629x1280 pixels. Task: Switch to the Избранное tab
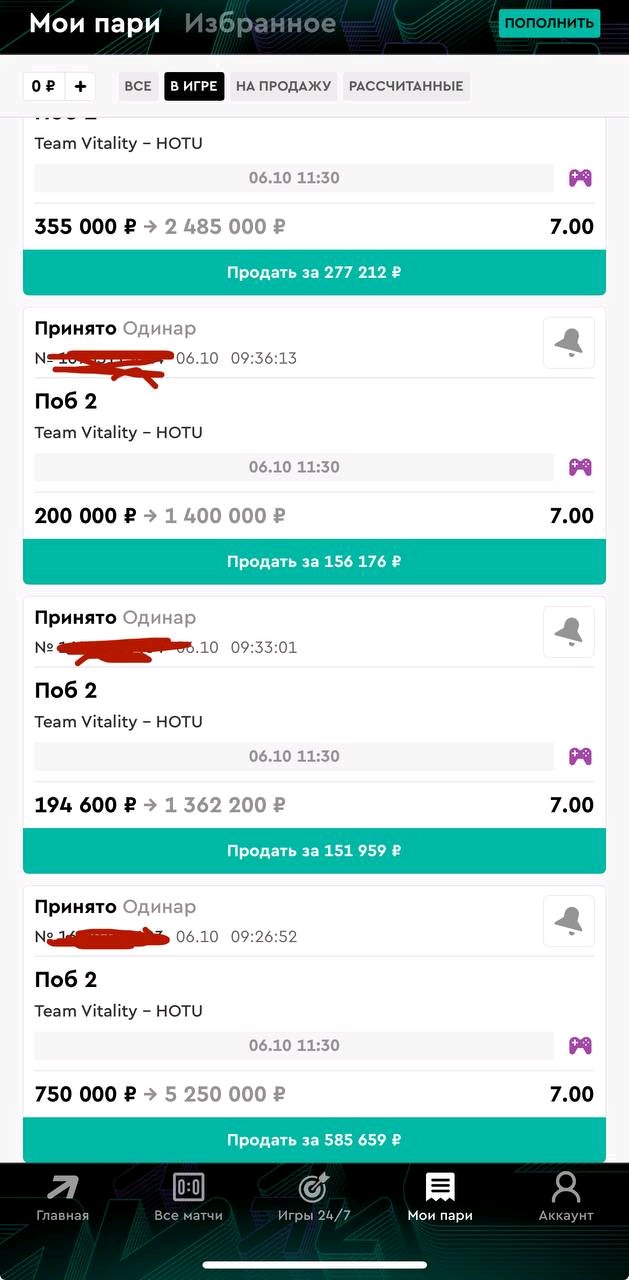point(259,24)
